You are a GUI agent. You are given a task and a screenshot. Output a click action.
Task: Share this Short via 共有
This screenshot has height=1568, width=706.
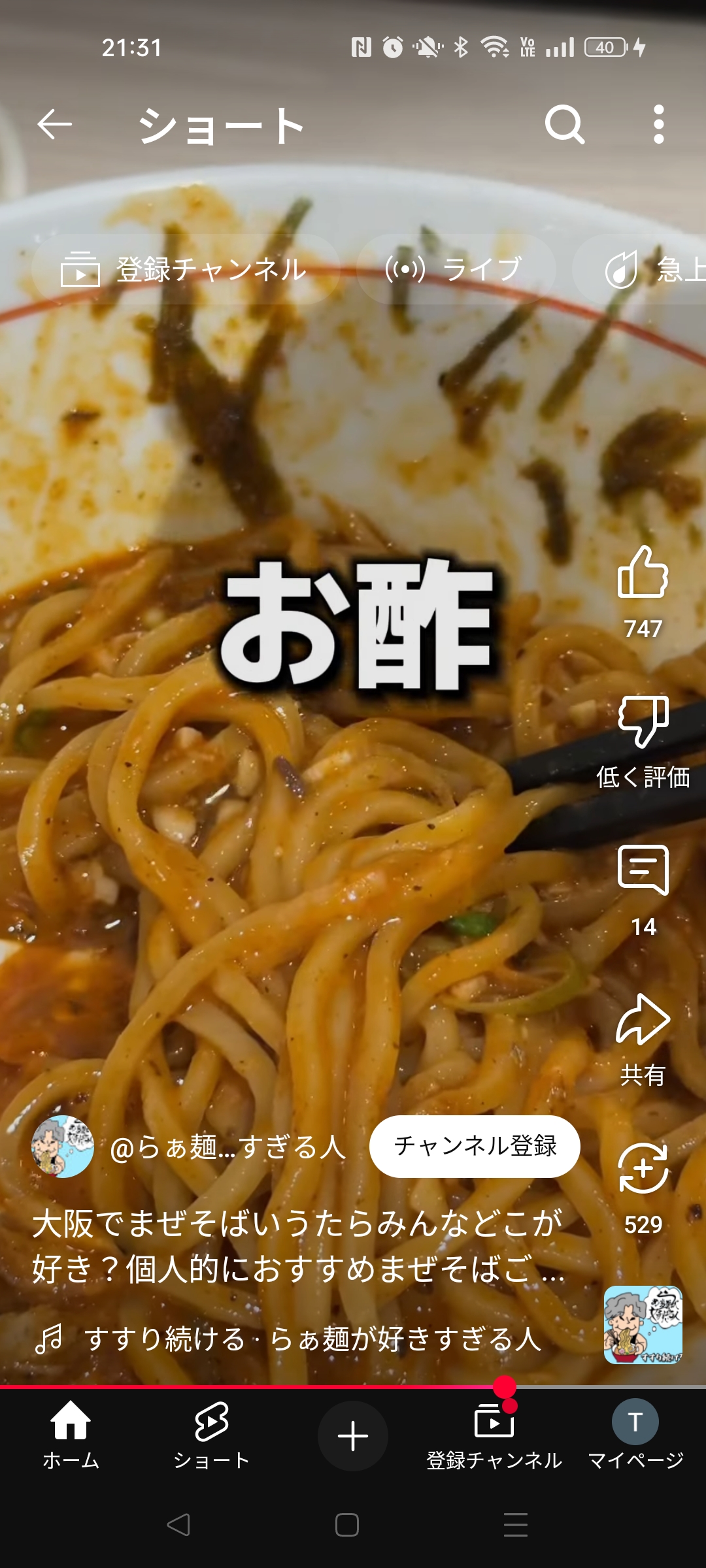pyautogui.click(x=643, y=1021)
